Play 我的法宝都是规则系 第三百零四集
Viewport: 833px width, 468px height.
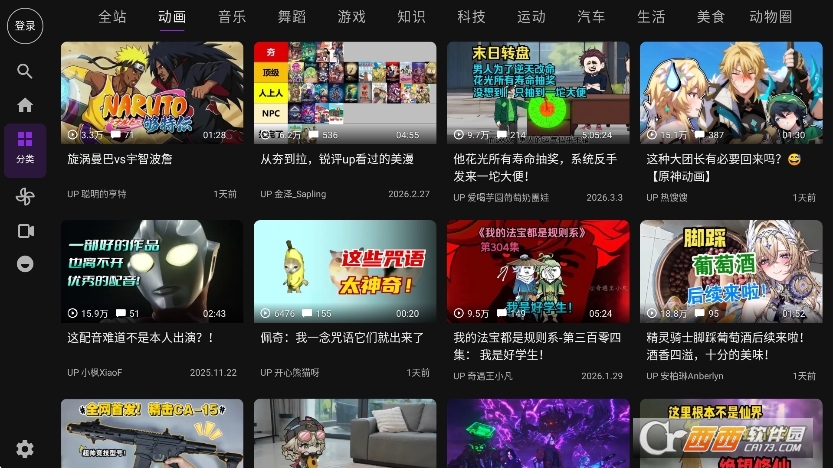pos(538,271)
